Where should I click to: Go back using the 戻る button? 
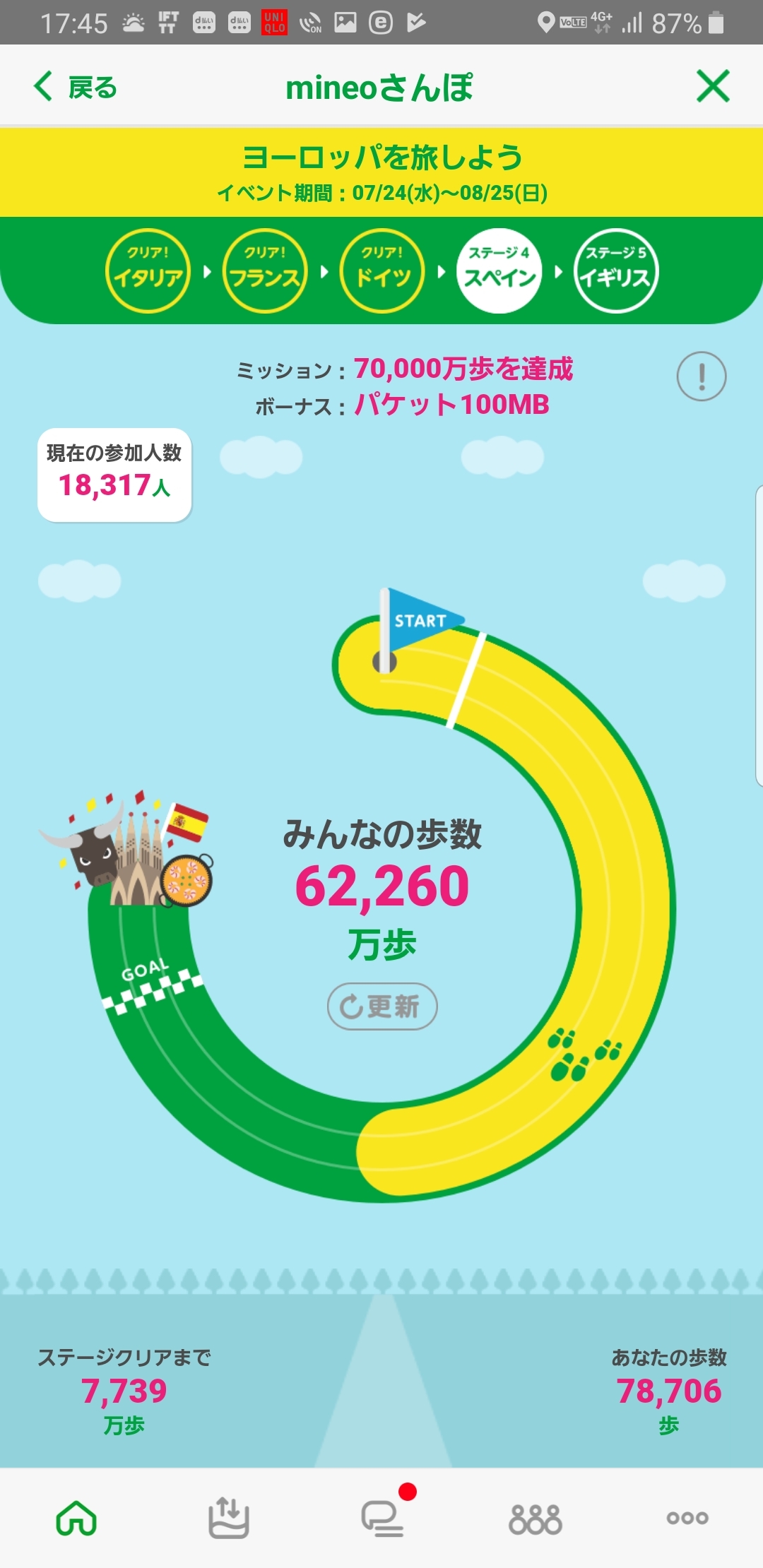point(76,88)
